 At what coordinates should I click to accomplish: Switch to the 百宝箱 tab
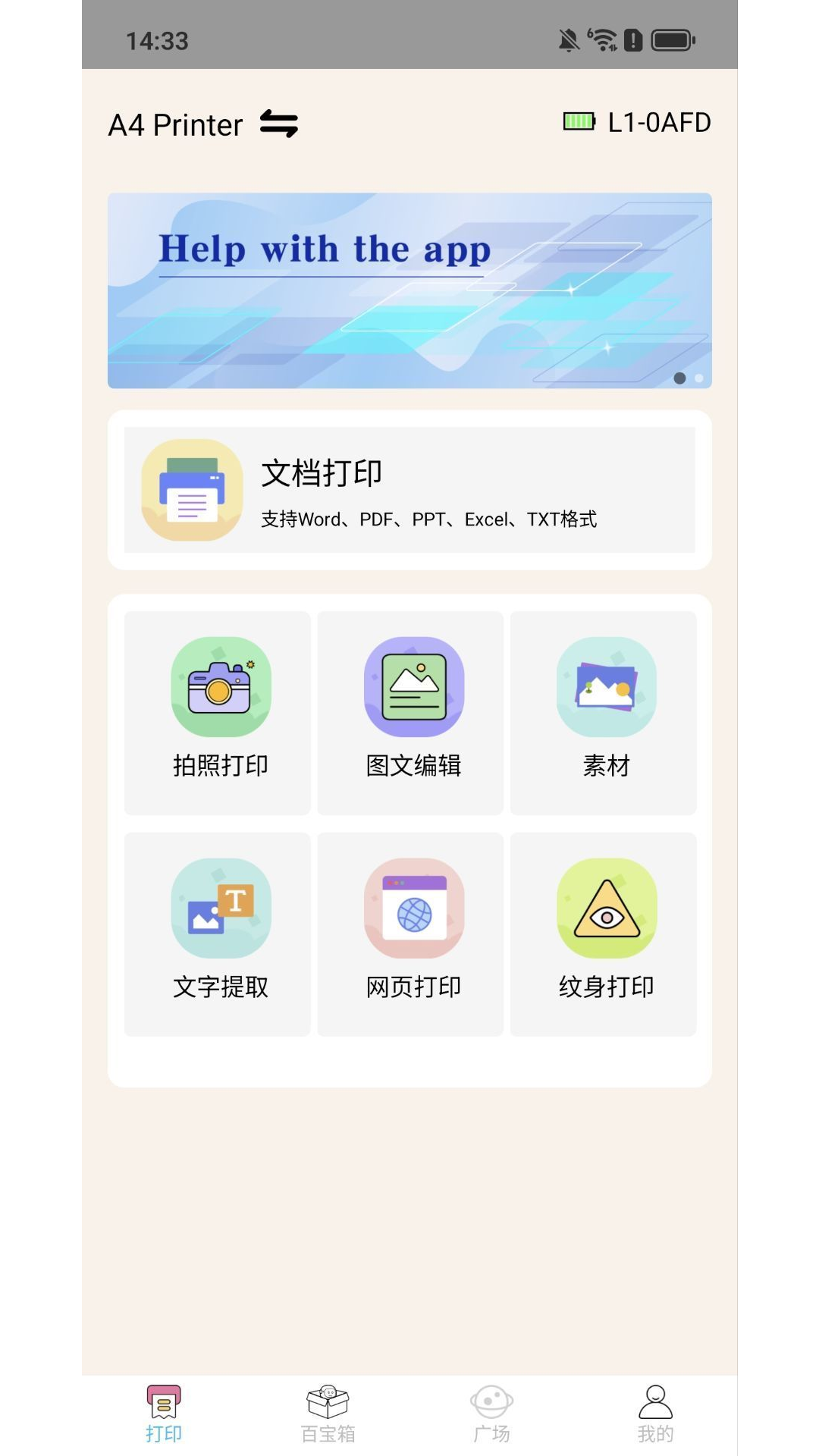tap(328, 1414)
